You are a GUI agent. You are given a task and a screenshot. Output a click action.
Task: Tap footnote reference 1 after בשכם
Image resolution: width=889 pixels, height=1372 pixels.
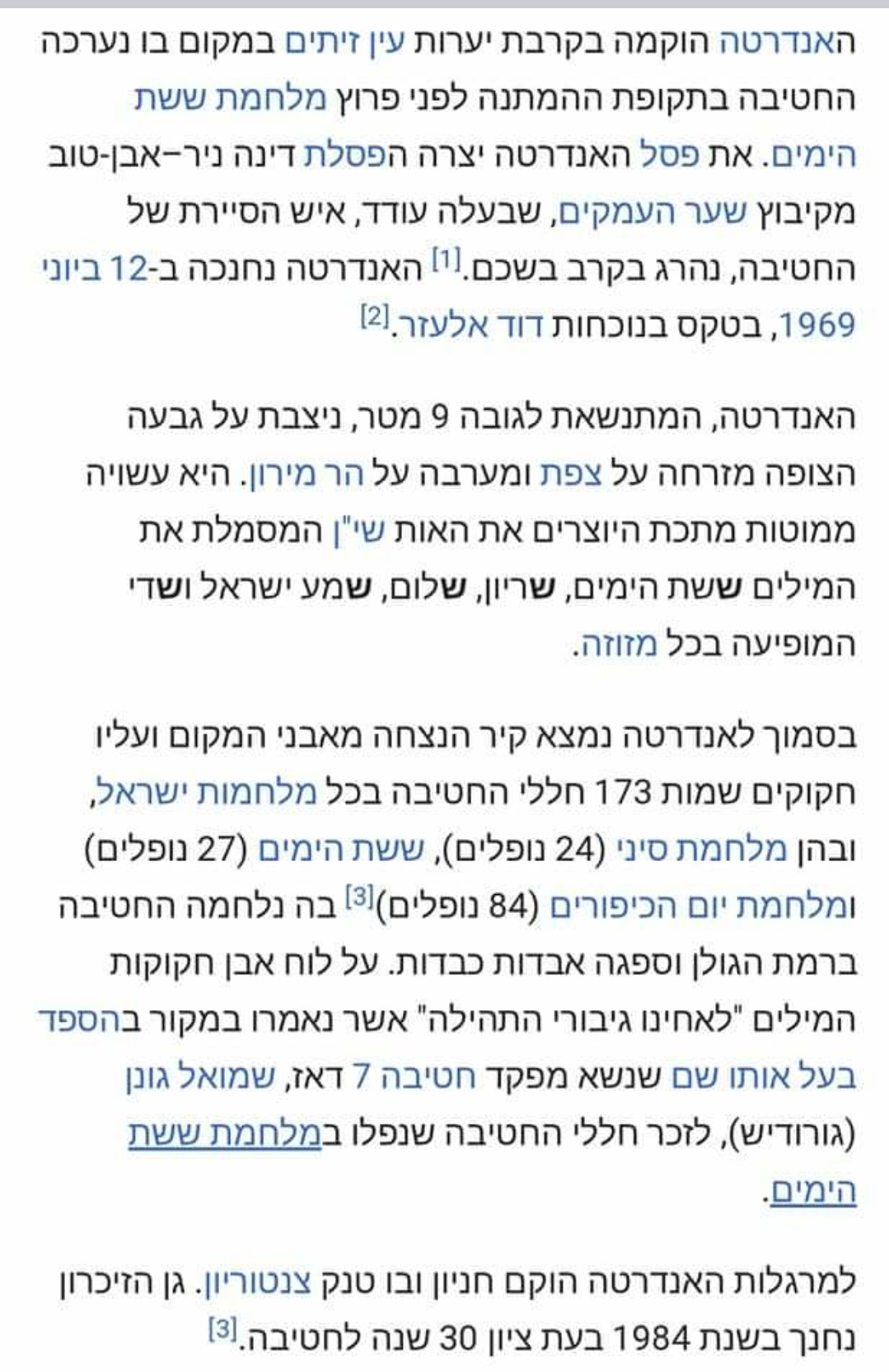[x=446, y=262]
